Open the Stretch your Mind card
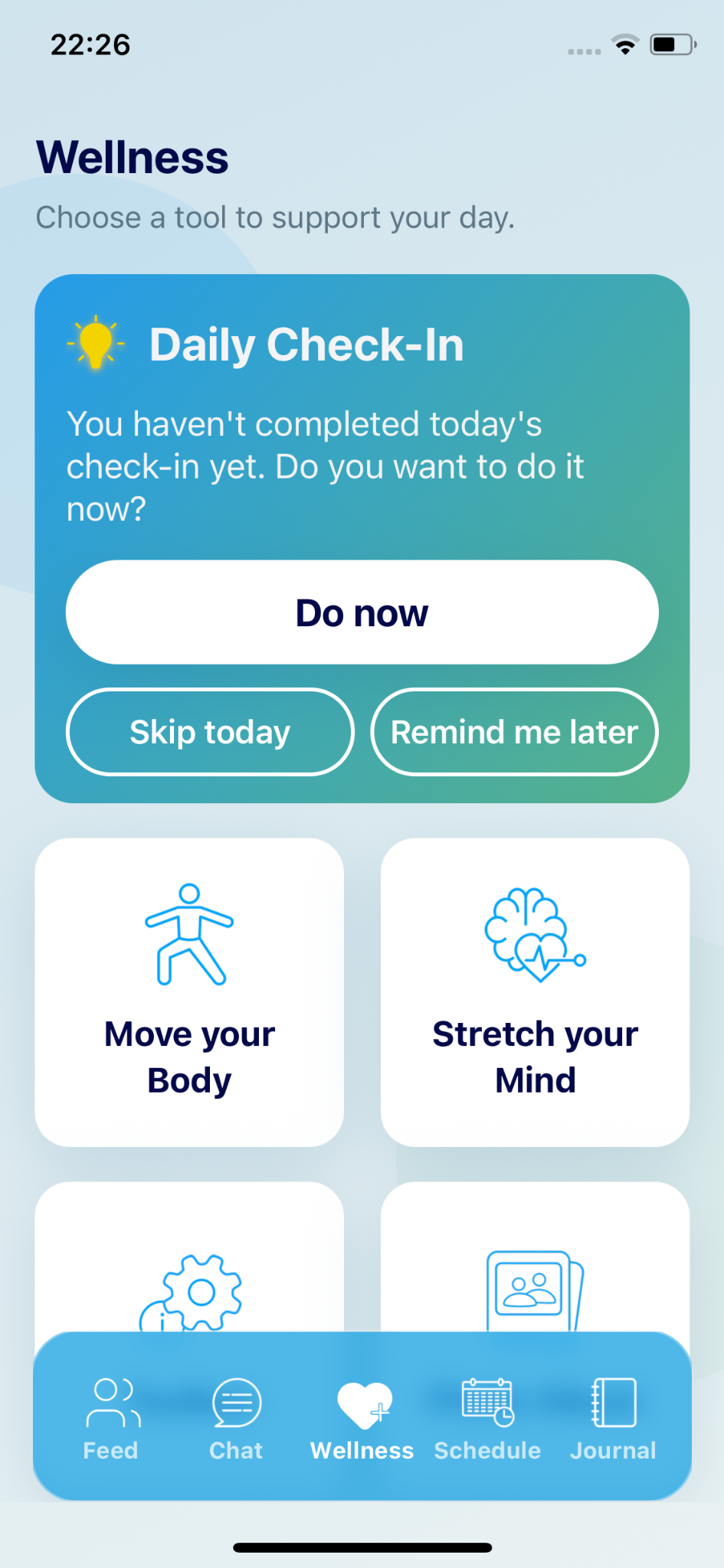The width and height of the screenshot is (724, 1568). 534,991
